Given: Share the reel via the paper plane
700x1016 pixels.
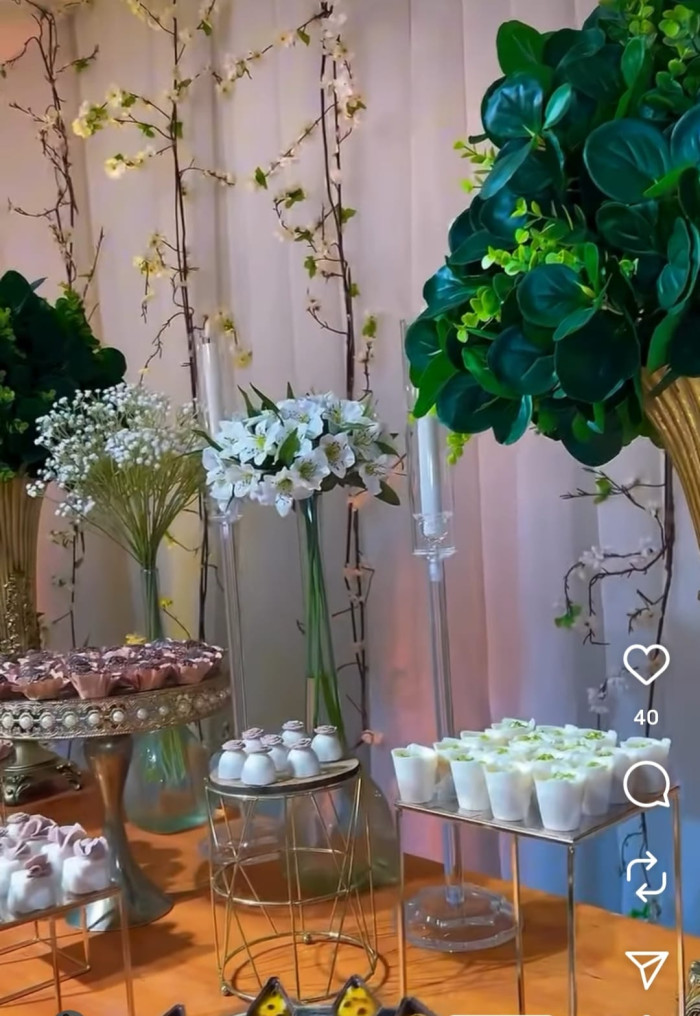Looking at the screenshot, I should pos(646,968).
